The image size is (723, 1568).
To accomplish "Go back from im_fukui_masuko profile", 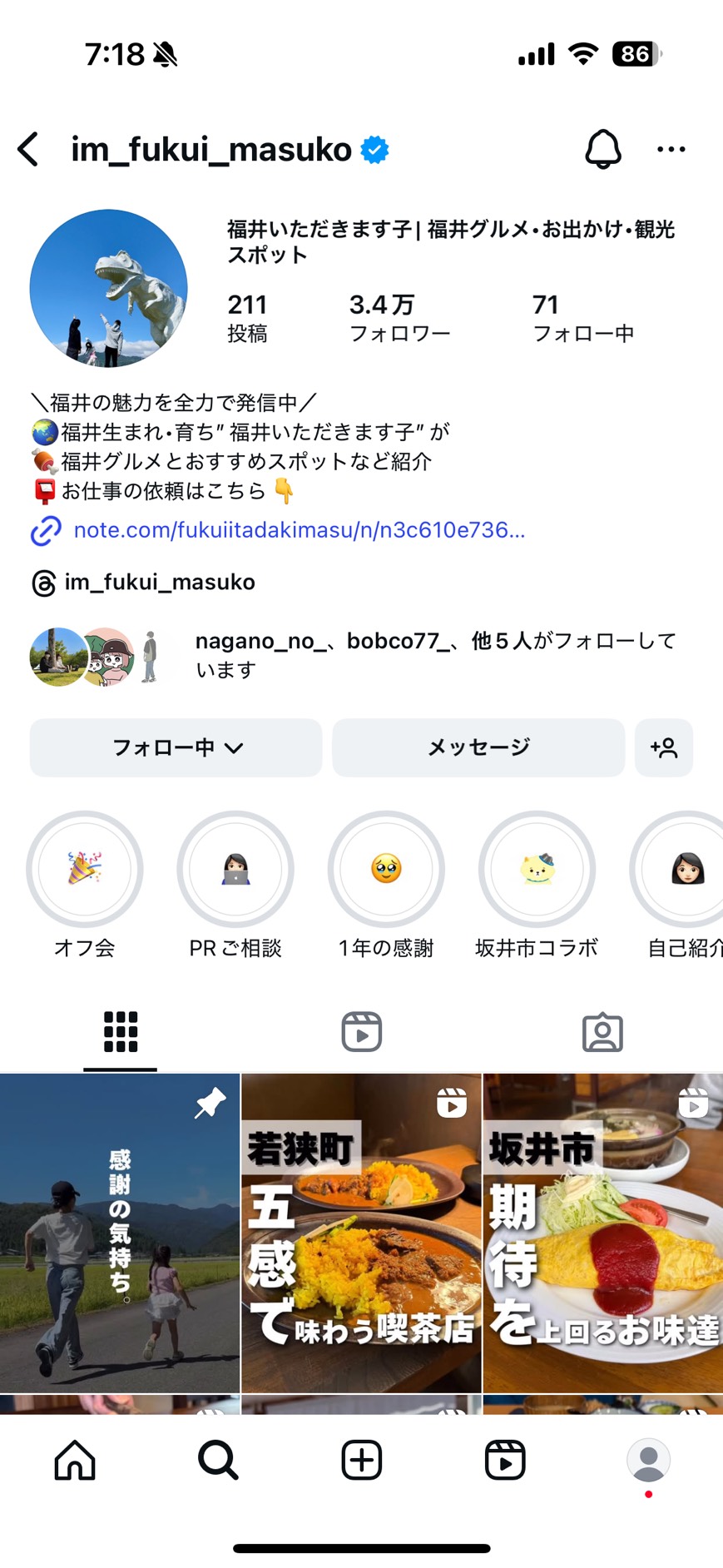I will (28, 150).
